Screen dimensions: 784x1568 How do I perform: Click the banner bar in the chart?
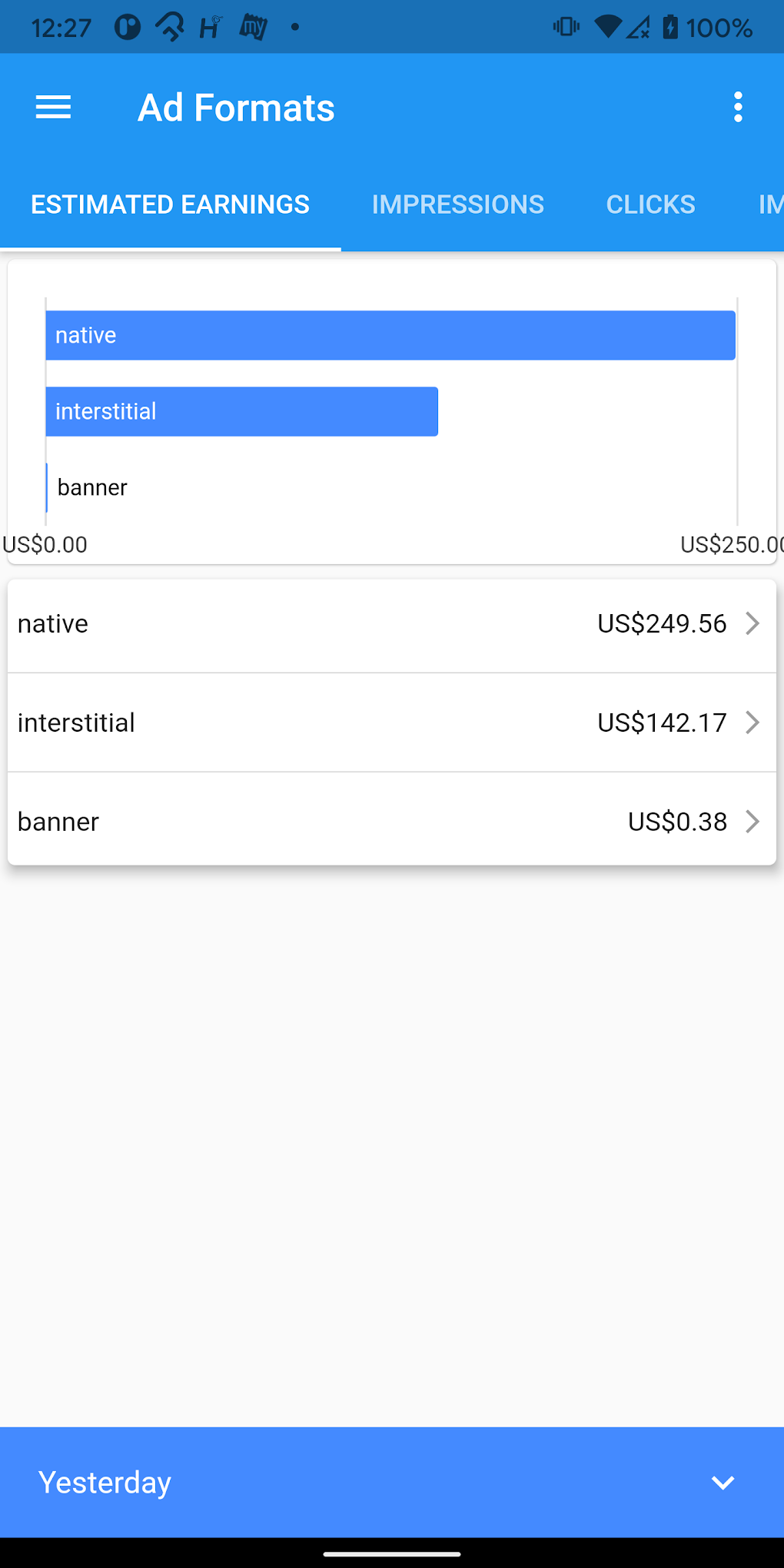[48, 487]
